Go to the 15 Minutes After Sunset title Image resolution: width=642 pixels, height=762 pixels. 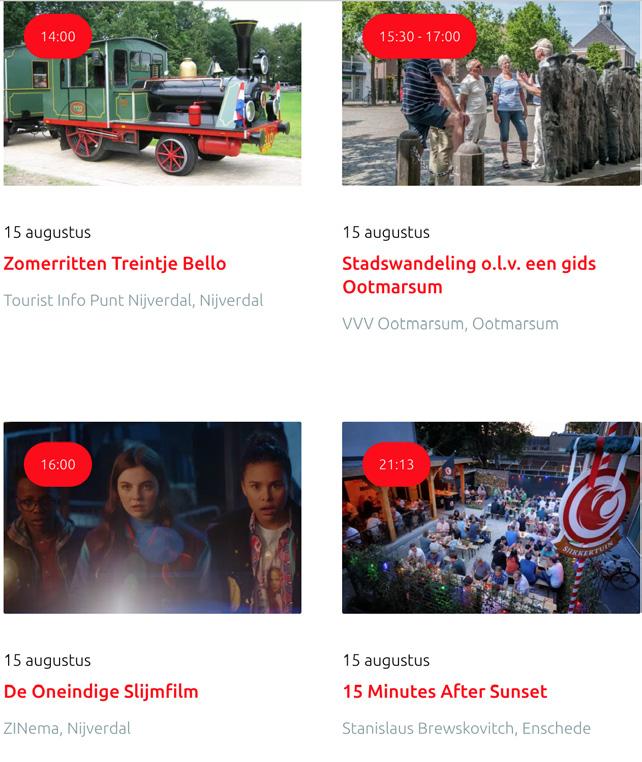[444, 692]
